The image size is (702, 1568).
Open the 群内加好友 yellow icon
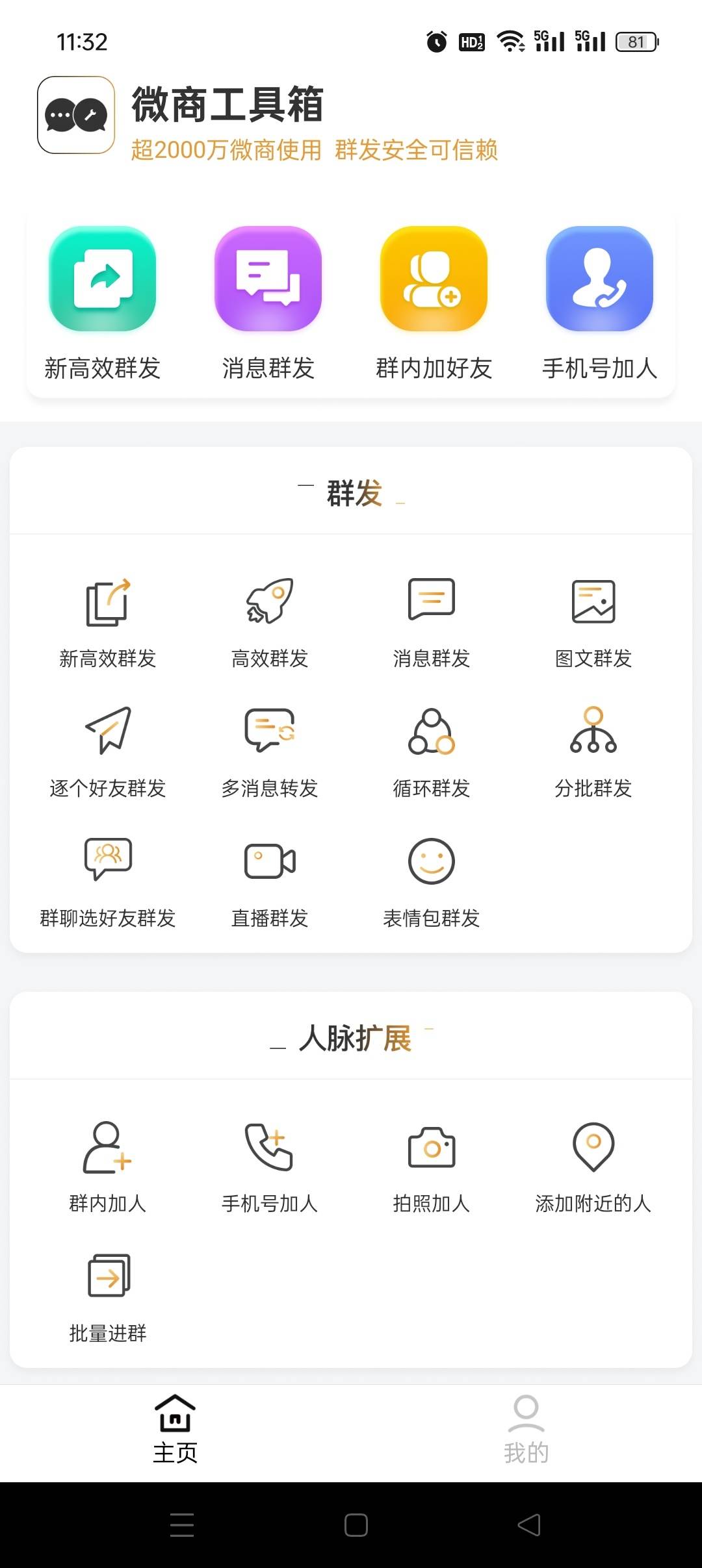(x=432, y=279)
